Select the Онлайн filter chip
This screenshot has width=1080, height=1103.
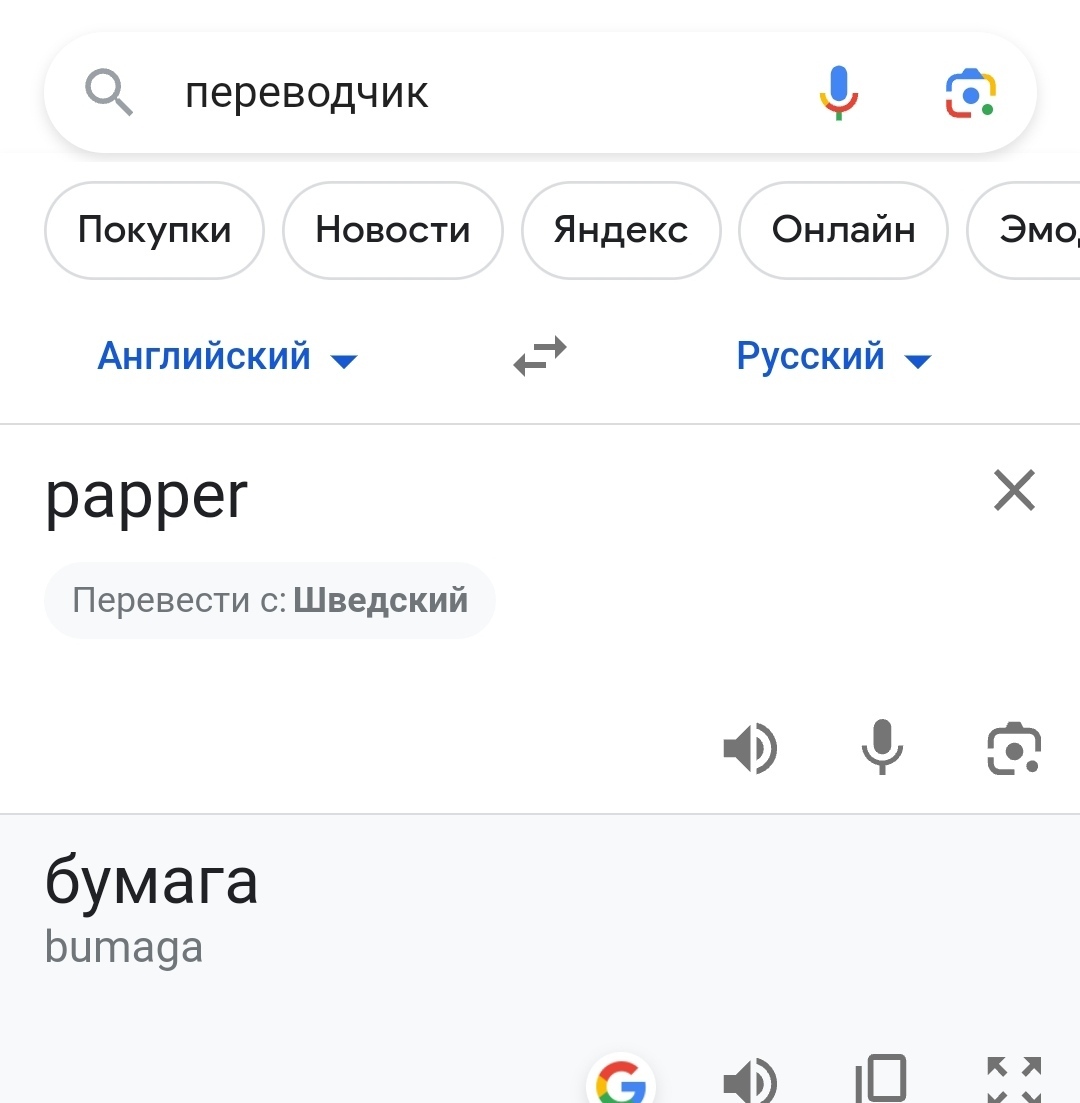pyautogui.click(x=843, y=230)
